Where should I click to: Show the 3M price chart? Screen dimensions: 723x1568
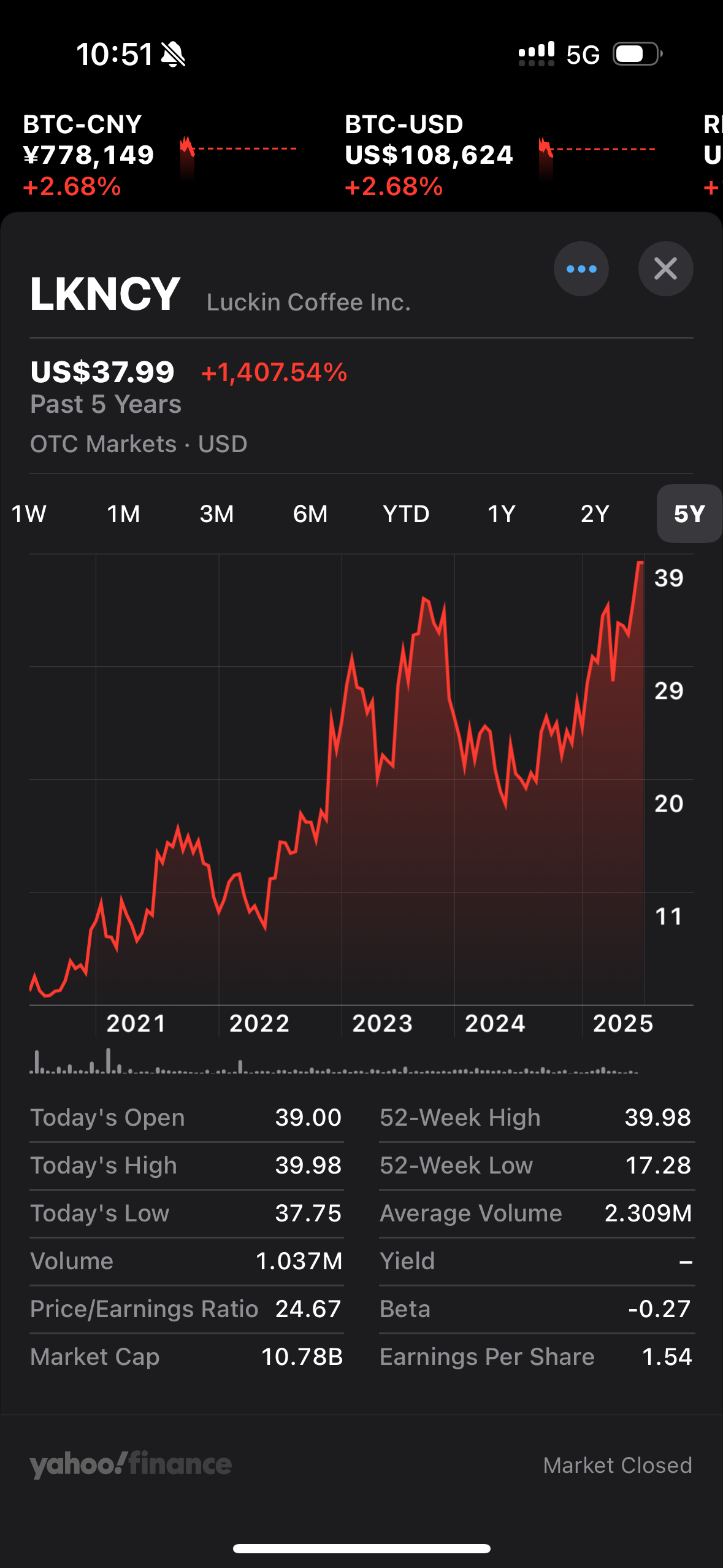point(216,513)
